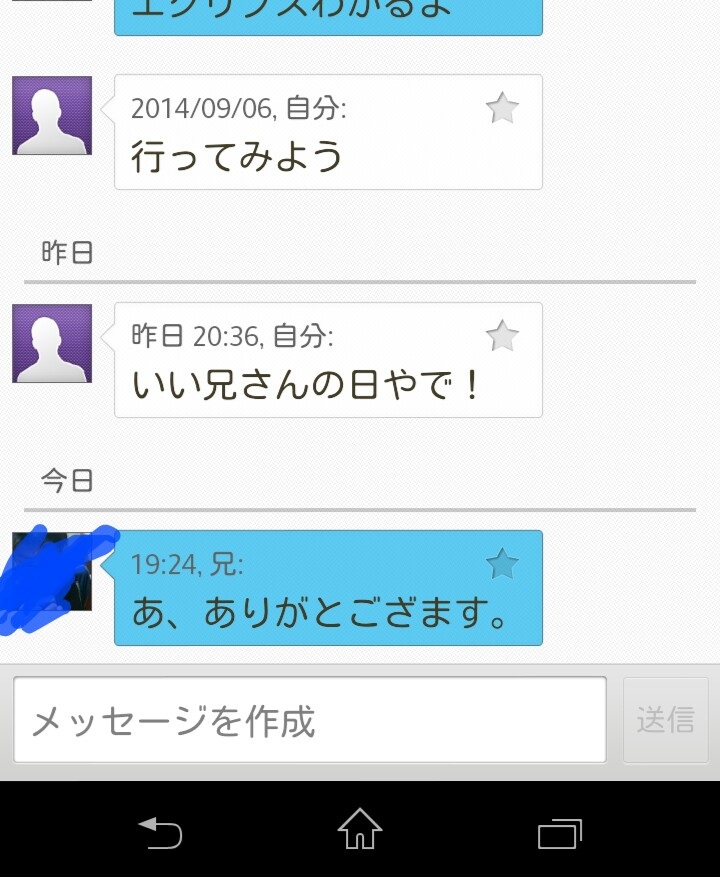This screenshot has width=720, height=877.
Task: Open the recent apps view
Action: (x=559, y=832)
